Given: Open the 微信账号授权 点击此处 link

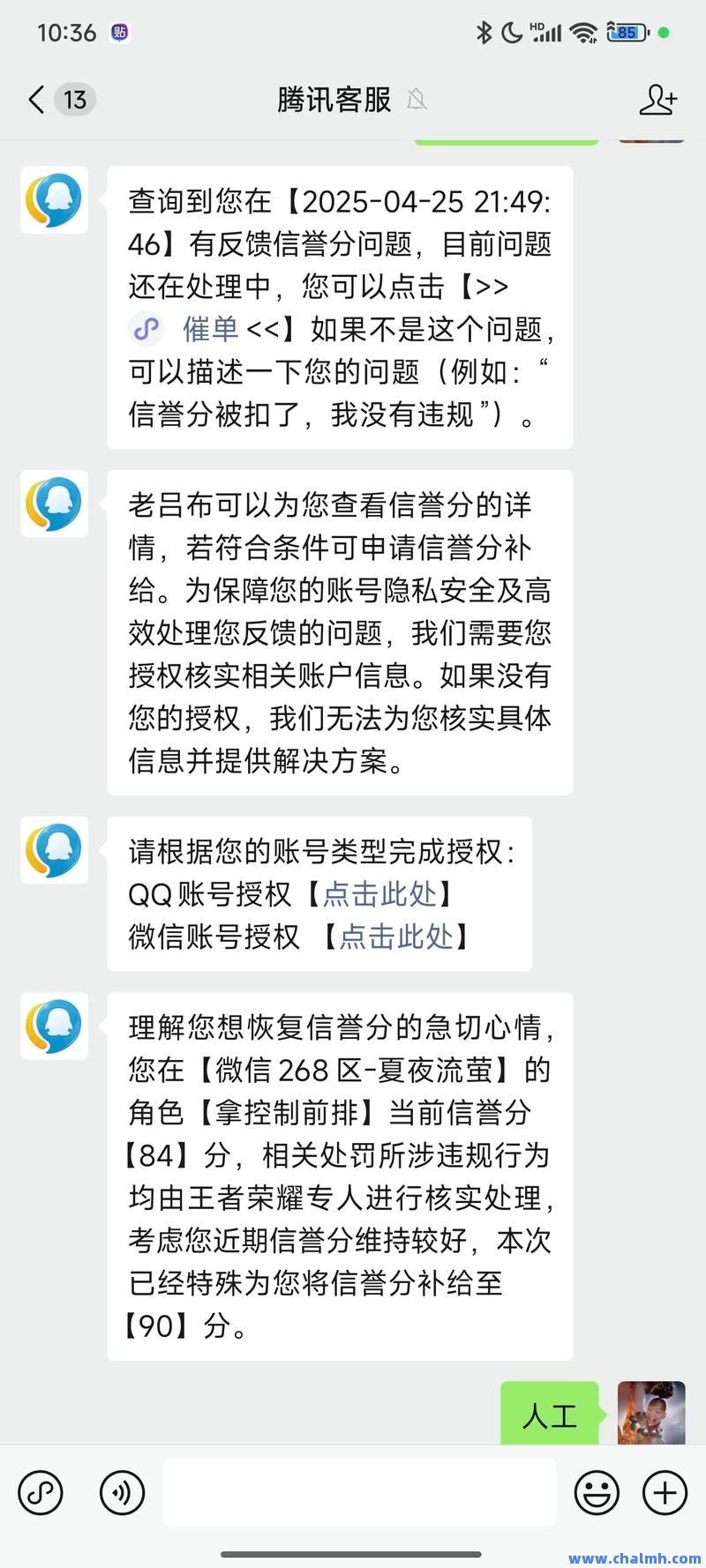Looking at the screenshot, I should point(396,937).
